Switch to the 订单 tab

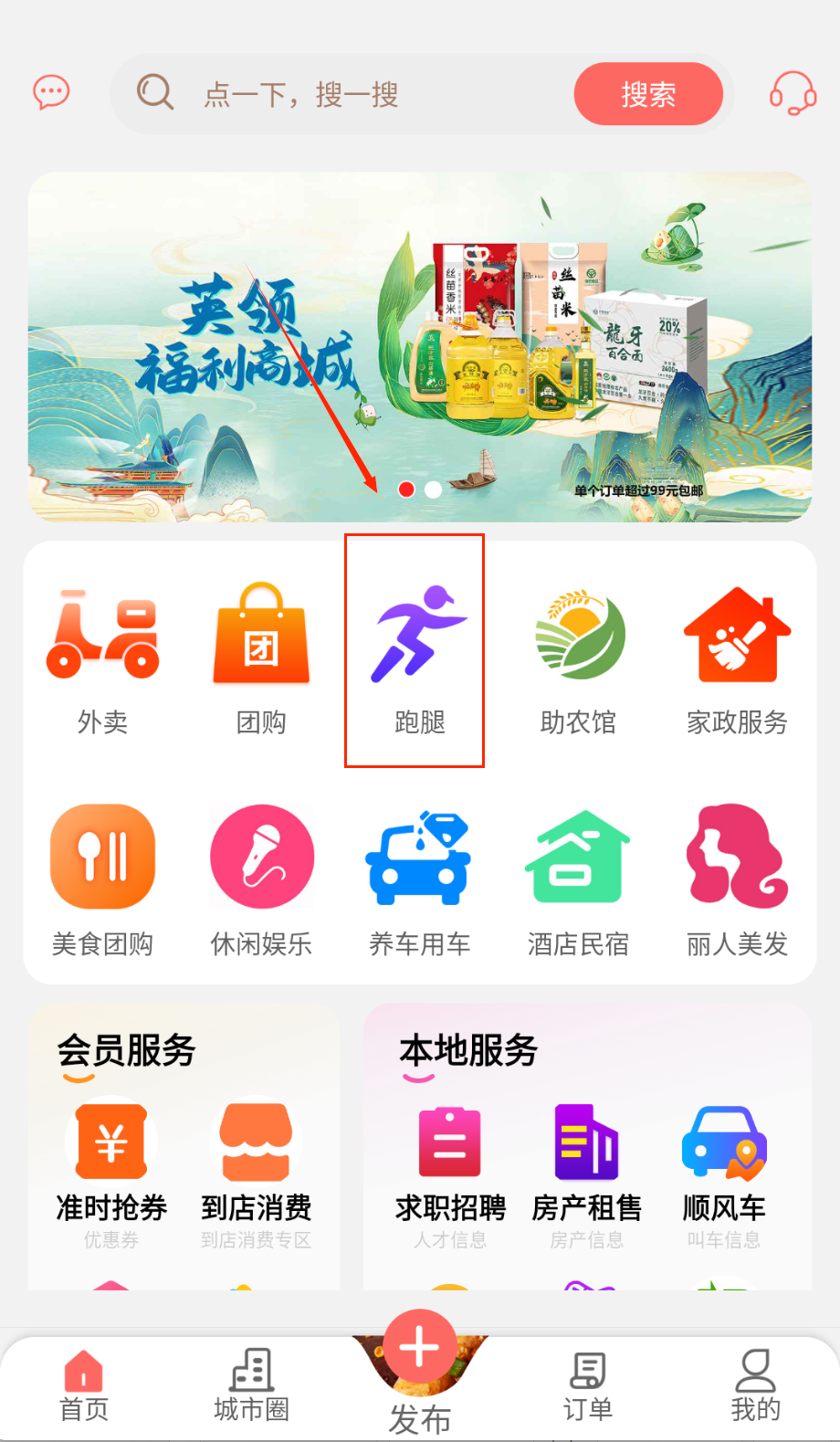click(x=587, y=1385)
